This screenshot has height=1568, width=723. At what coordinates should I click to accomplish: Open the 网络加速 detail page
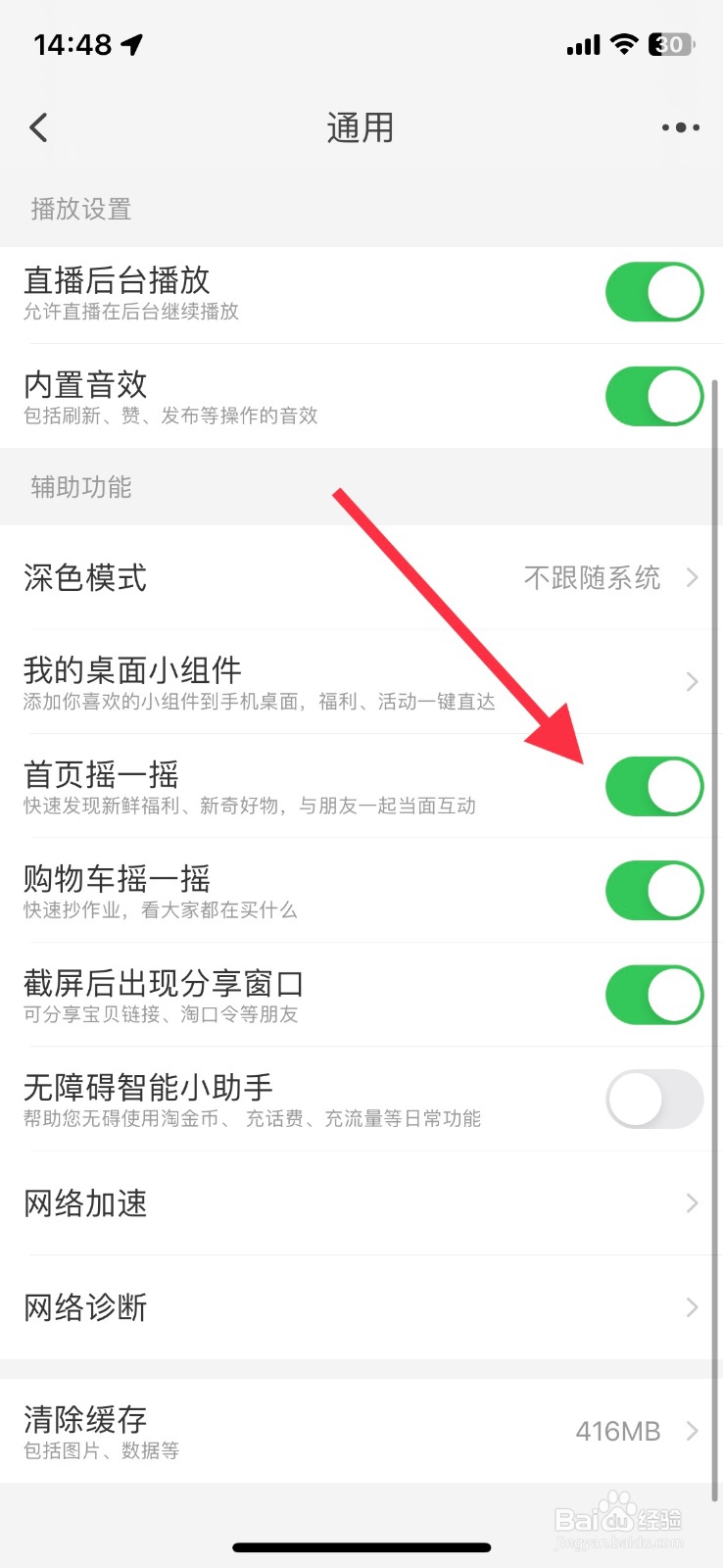[361, 1203]
